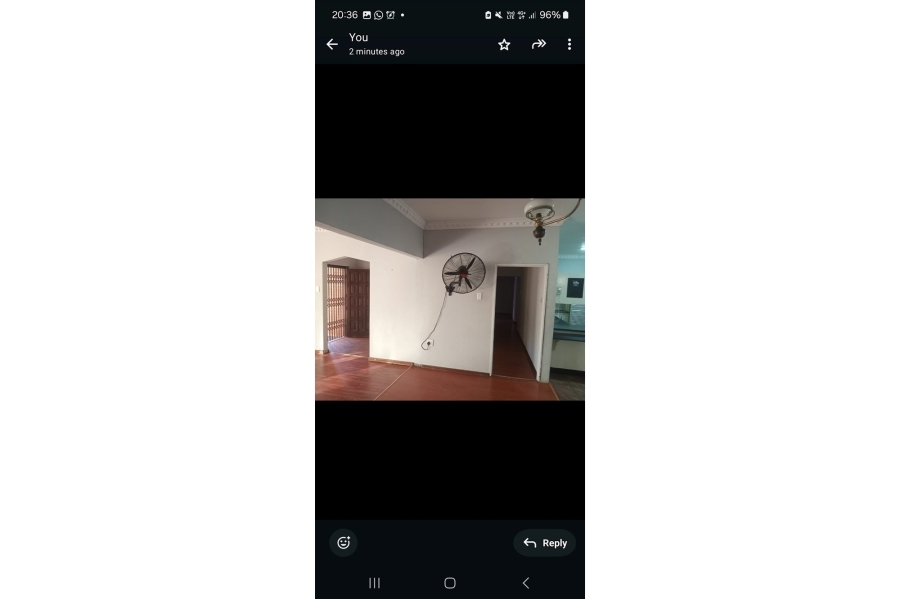Open the overflow menu
900x599 pixels.
click(569, 44)
